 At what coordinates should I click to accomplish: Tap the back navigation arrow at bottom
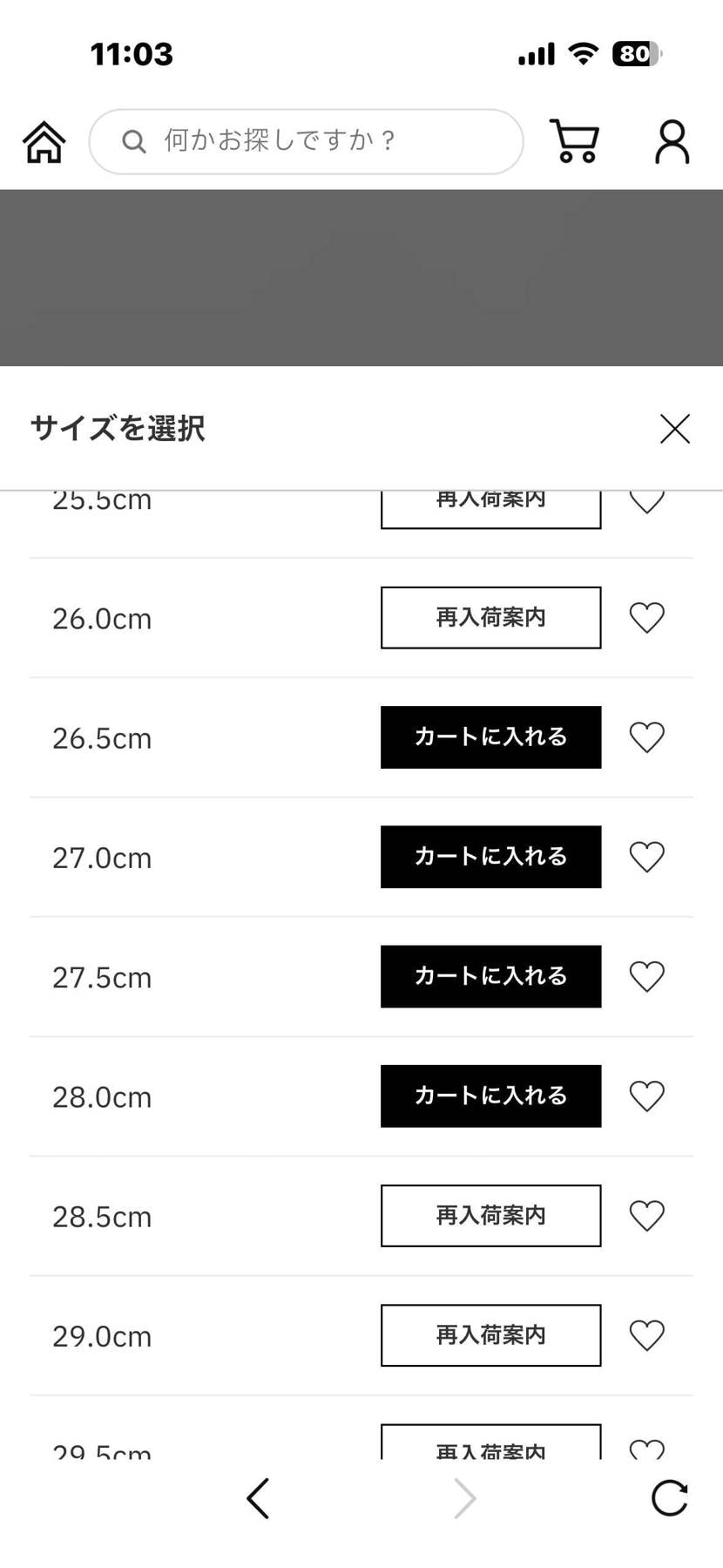[257, 1498]
